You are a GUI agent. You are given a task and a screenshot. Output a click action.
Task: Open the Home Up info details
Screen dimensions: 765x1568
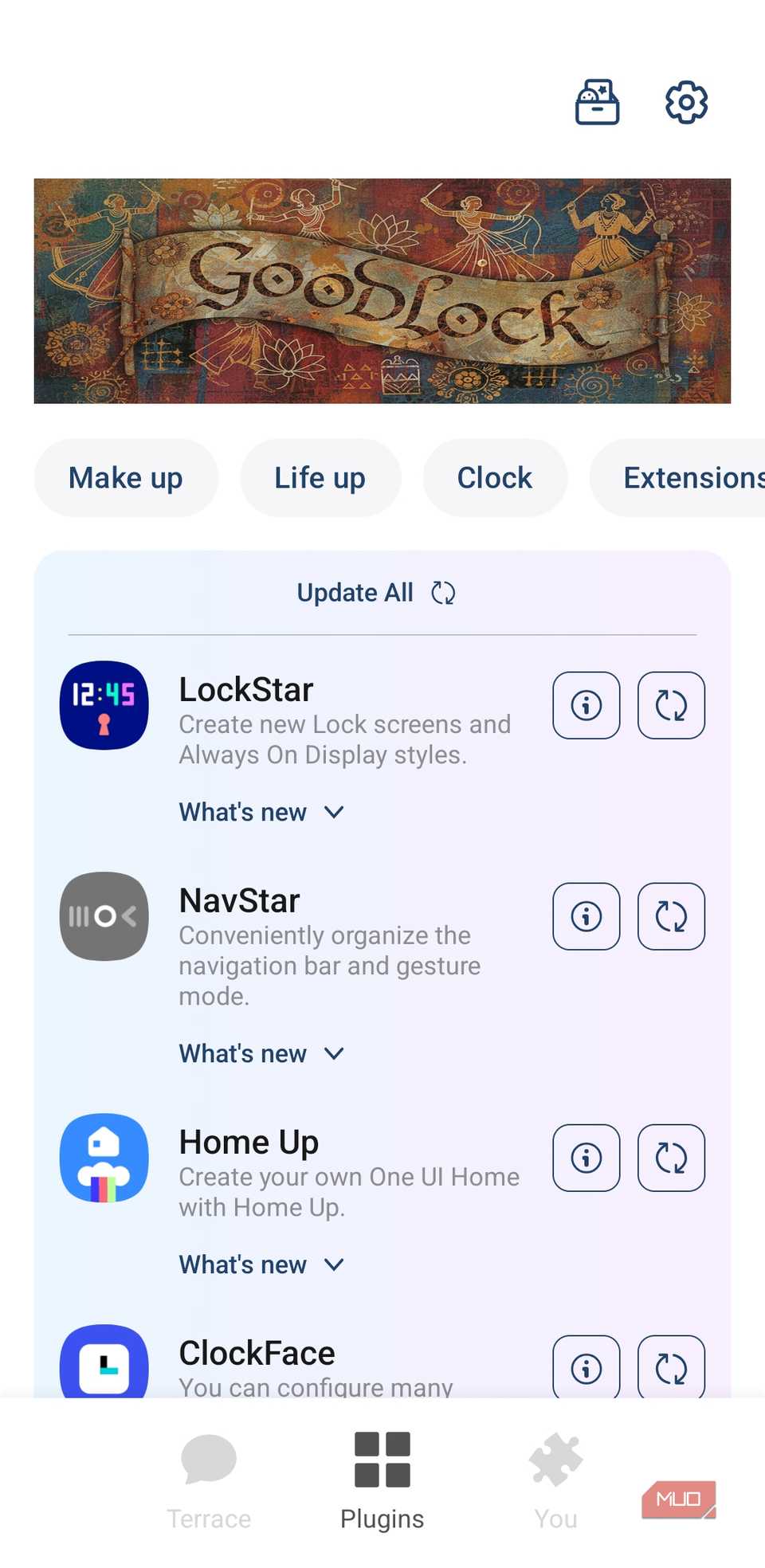pos(586,1158)
